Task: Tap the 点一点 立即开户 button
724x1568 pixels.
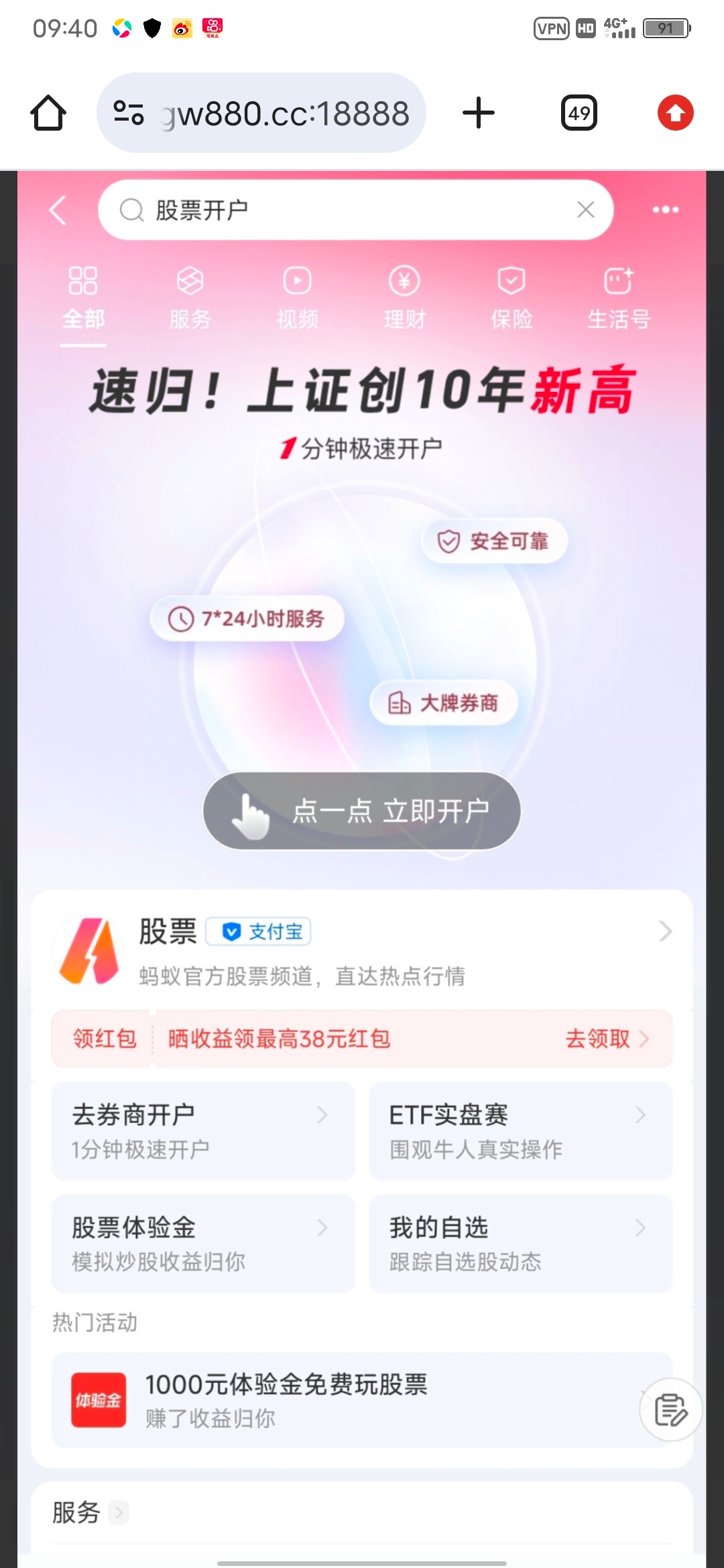Action: (x=362, y=811)
